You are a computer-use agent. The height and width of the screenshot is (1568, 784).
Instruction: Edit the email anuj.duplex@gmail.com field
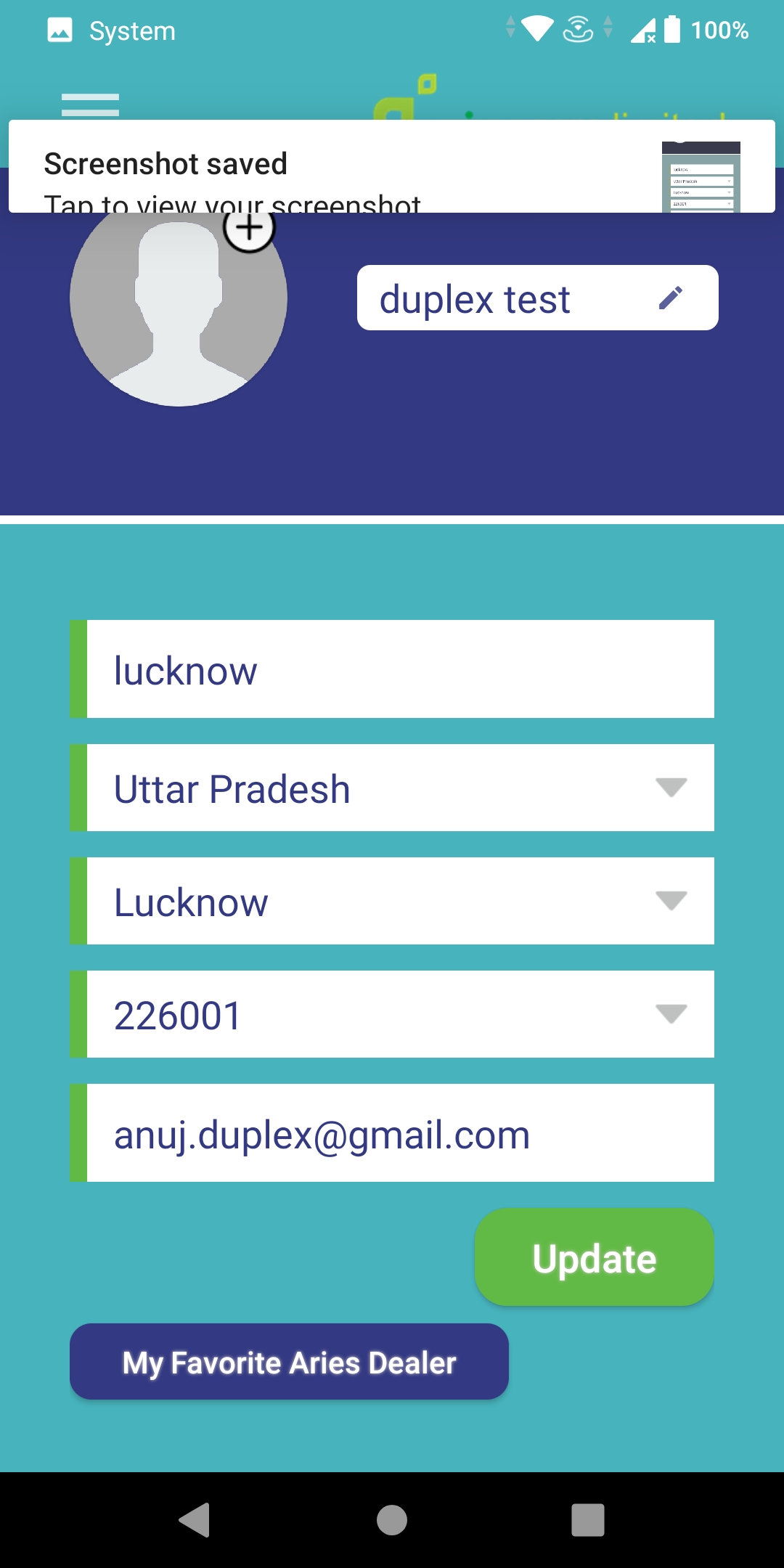point(392,1133)
